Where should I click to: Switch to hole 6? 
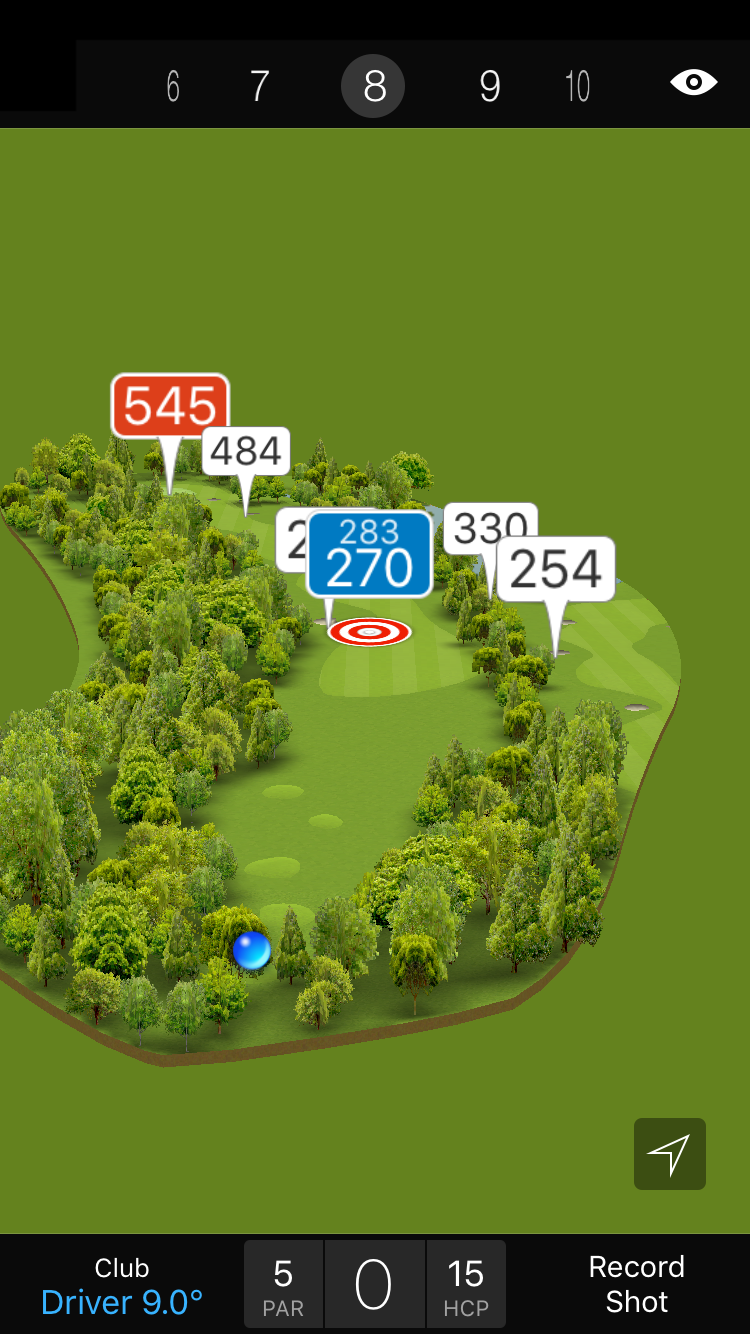(173, 87)
